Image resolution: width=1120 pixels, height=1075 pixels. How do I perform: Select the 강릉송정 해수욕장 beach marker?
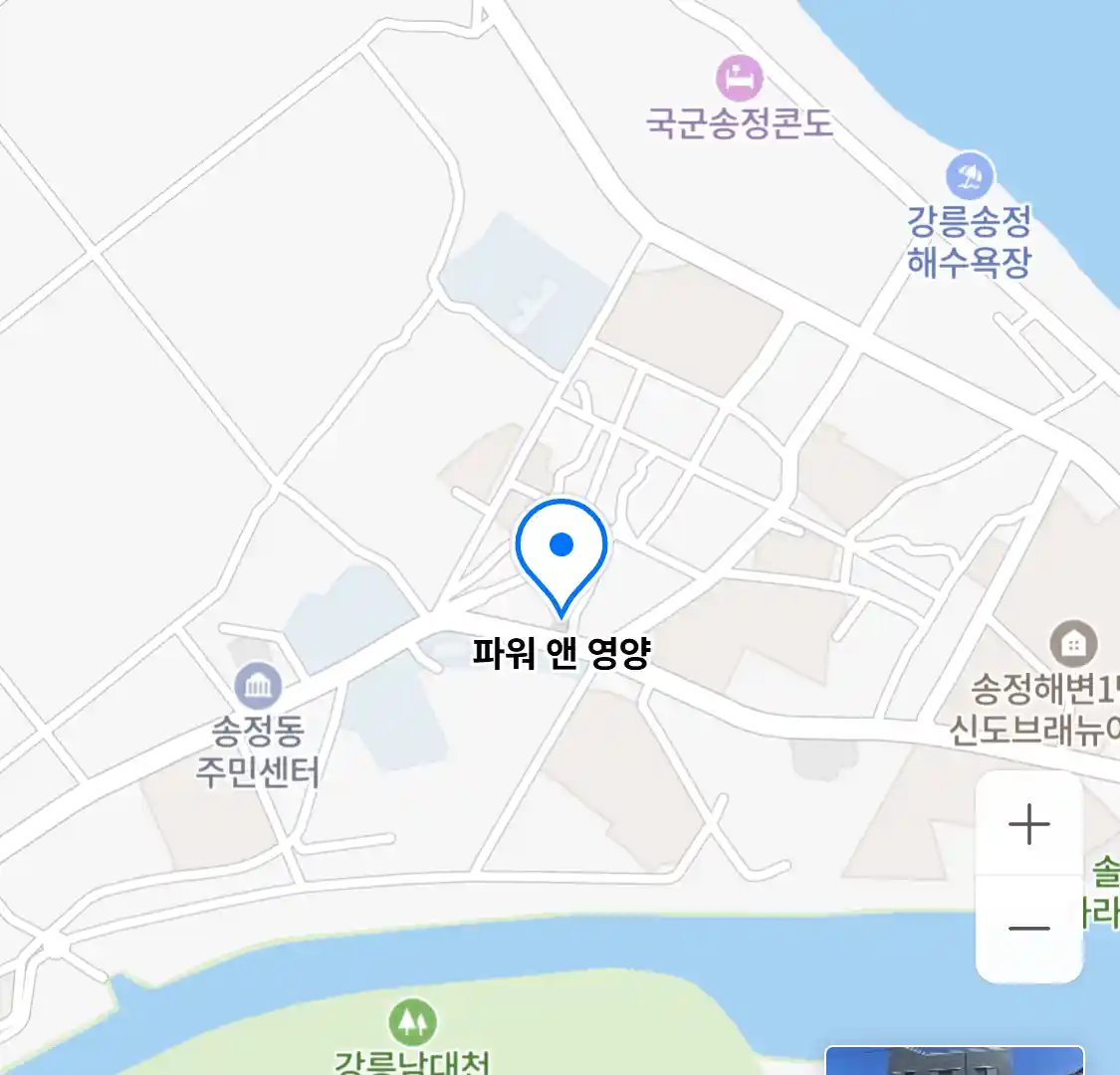(969, 177)
